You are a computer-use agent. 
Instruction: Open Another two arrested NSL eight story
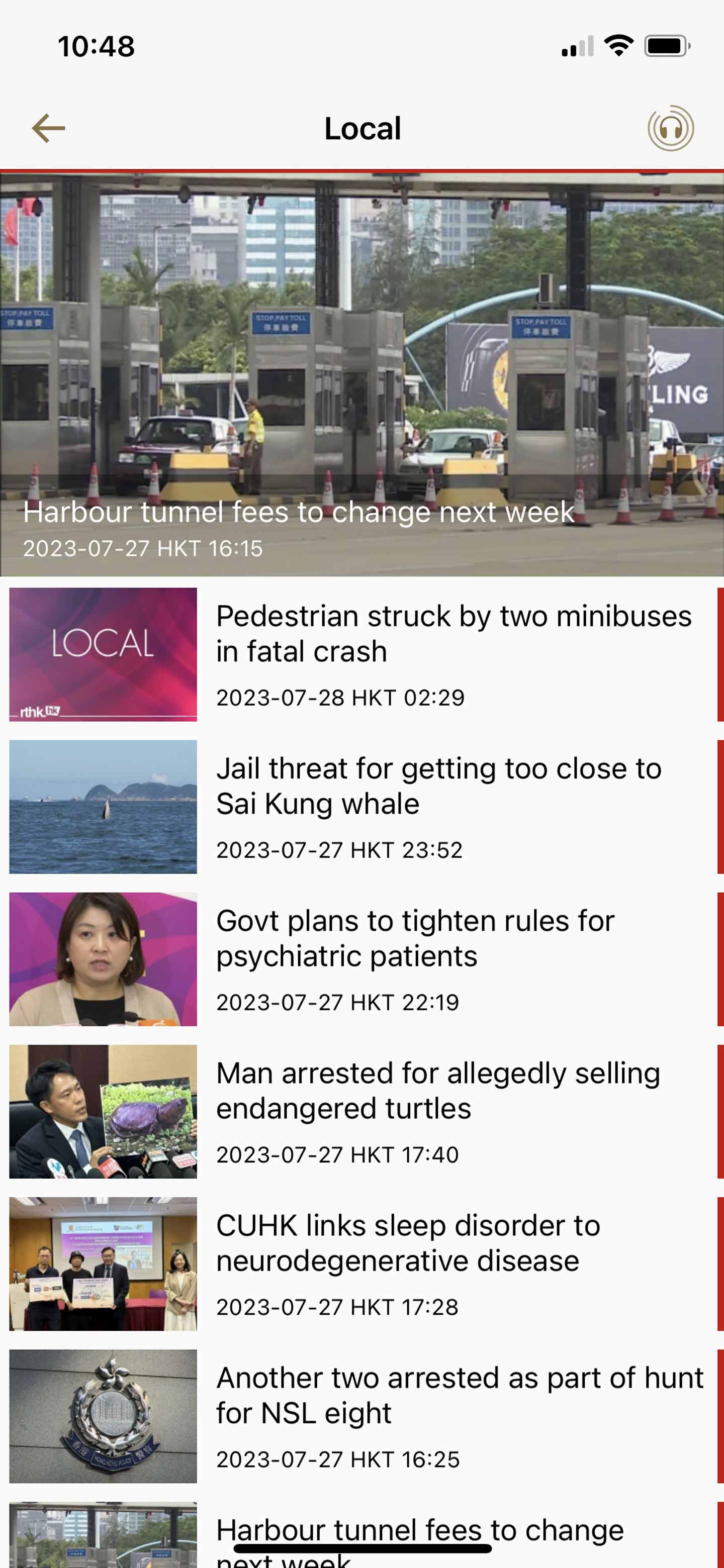point(459,1395)
